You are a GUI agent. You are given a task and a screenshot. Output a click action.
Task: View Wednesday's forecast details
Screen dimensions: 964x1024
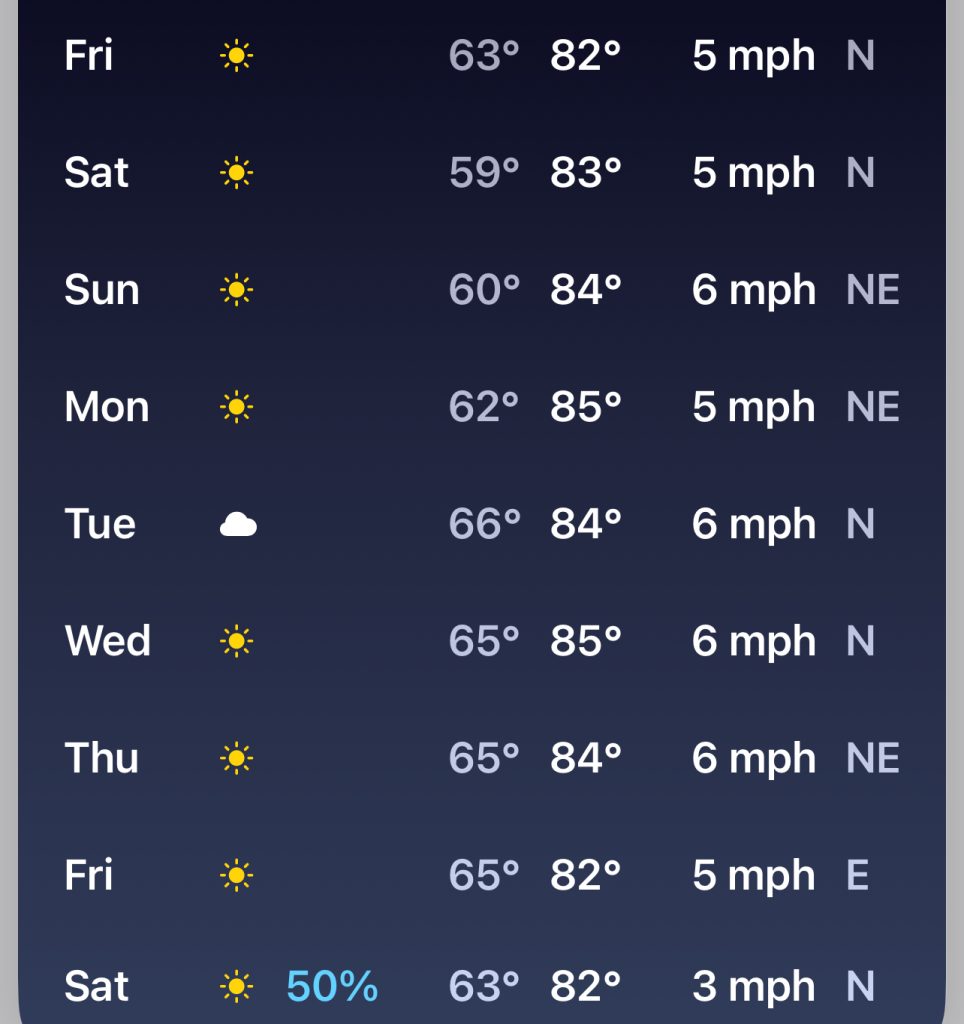pyautogui.click(x=481, y=641)
